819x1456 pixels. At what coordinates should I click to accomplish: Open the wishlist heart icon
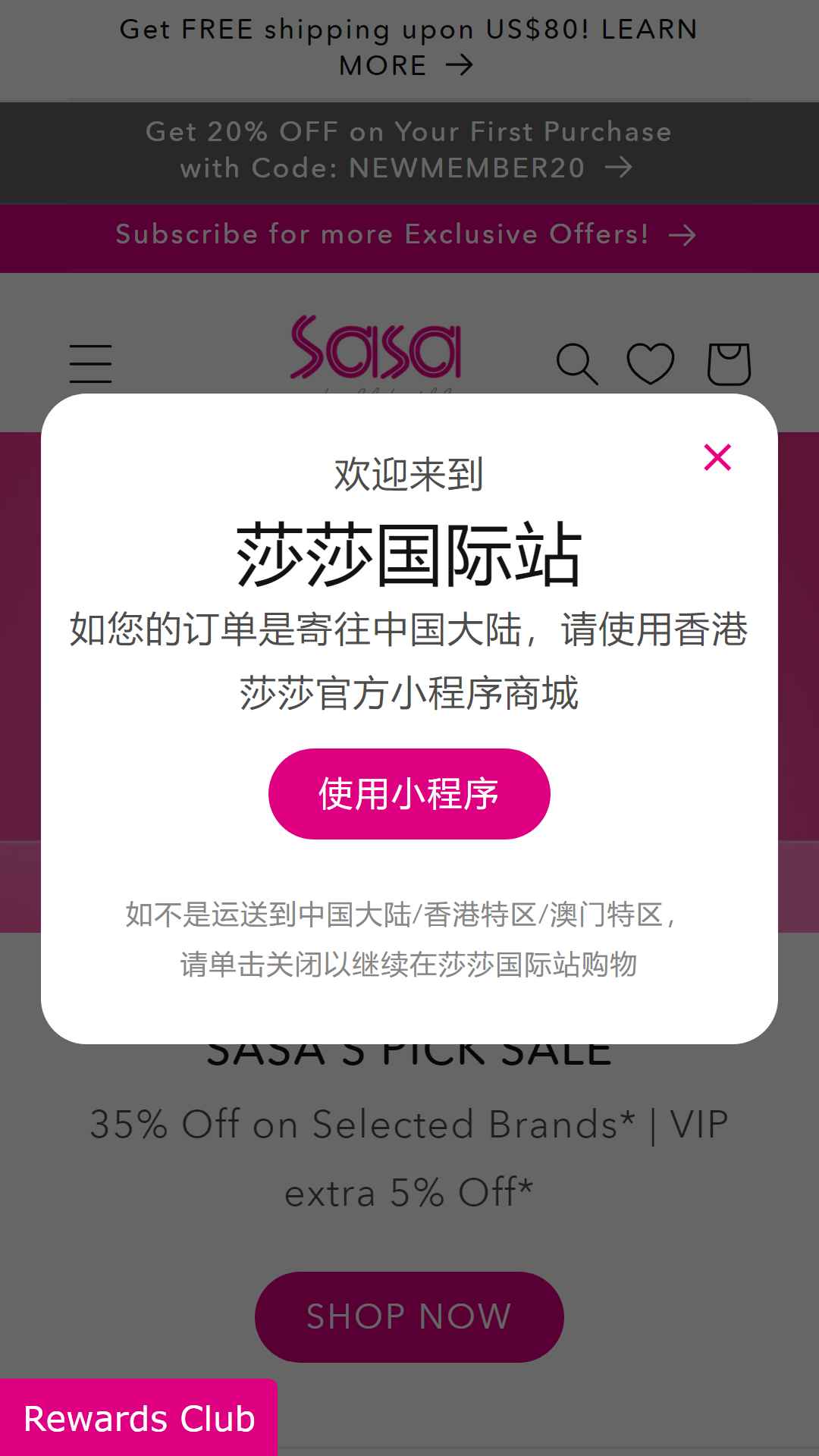coord(651,363)
